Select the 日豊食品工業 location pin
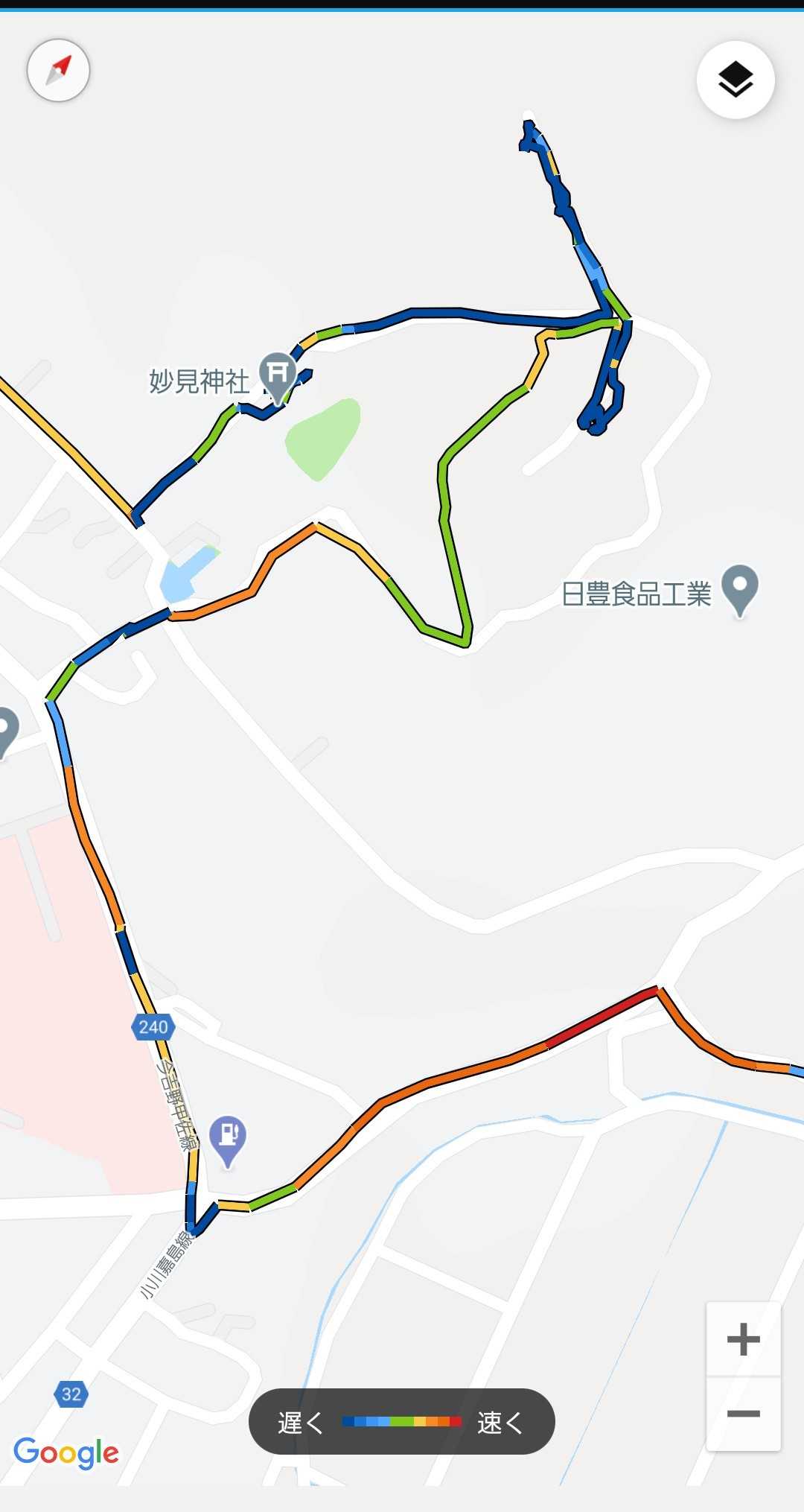This screenshot has width=804, height=1512. point(739,588)
